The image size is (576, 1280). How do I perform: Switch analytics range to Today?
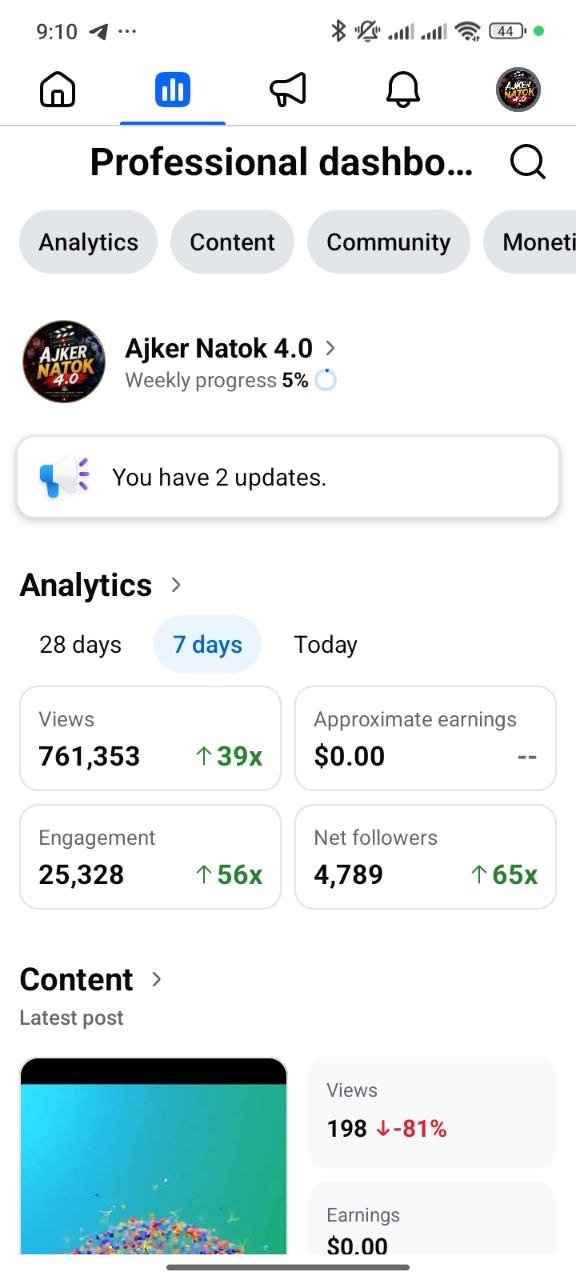pyautogui.click(x=325, y=645)
